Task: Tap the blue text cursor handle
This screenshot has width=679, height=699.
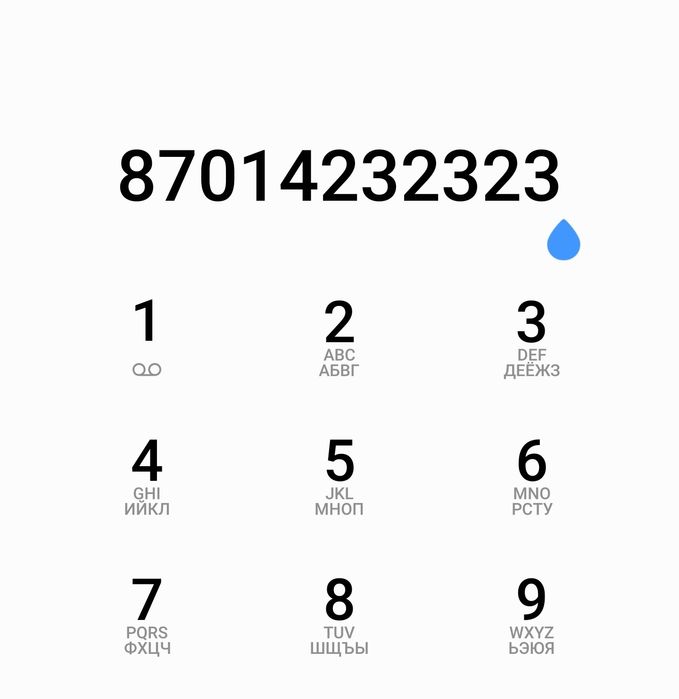Action: pyautogui.click(x=564, y=241)
